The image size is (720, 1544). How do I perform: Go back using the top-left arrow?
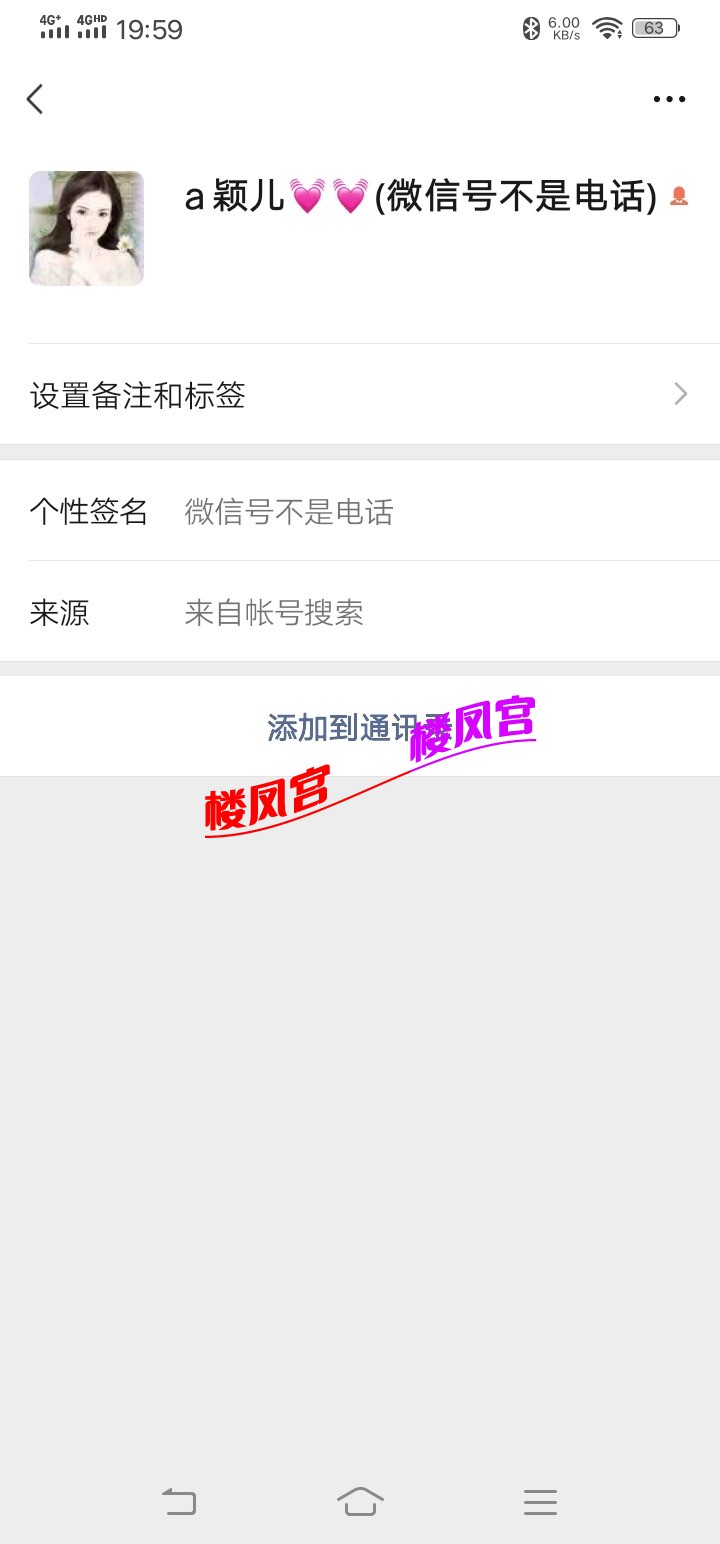35,99
